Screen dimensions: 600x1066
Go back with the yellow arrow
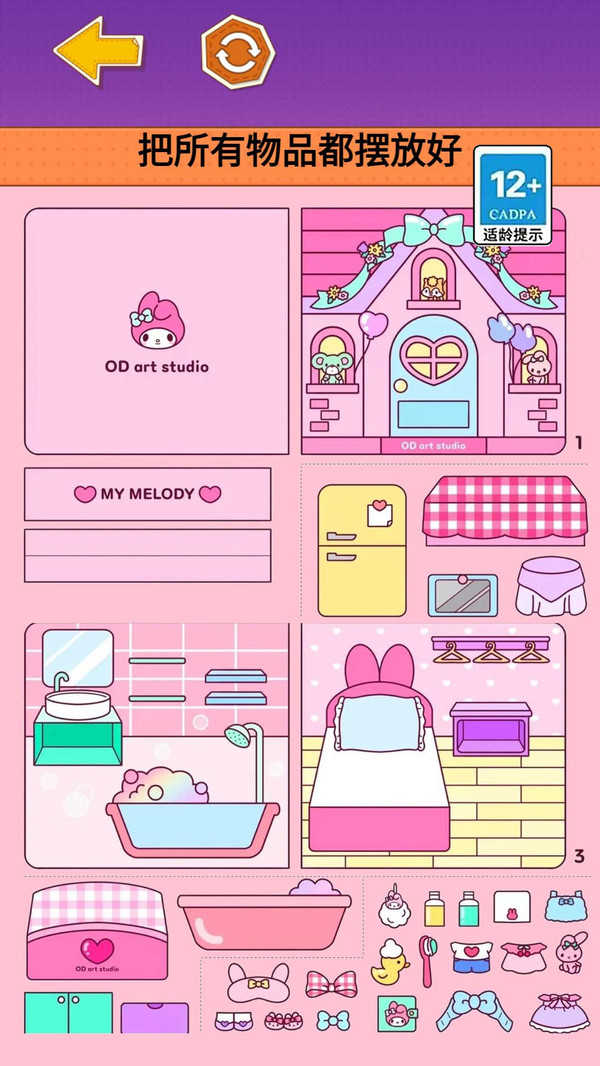pos(97,51)
